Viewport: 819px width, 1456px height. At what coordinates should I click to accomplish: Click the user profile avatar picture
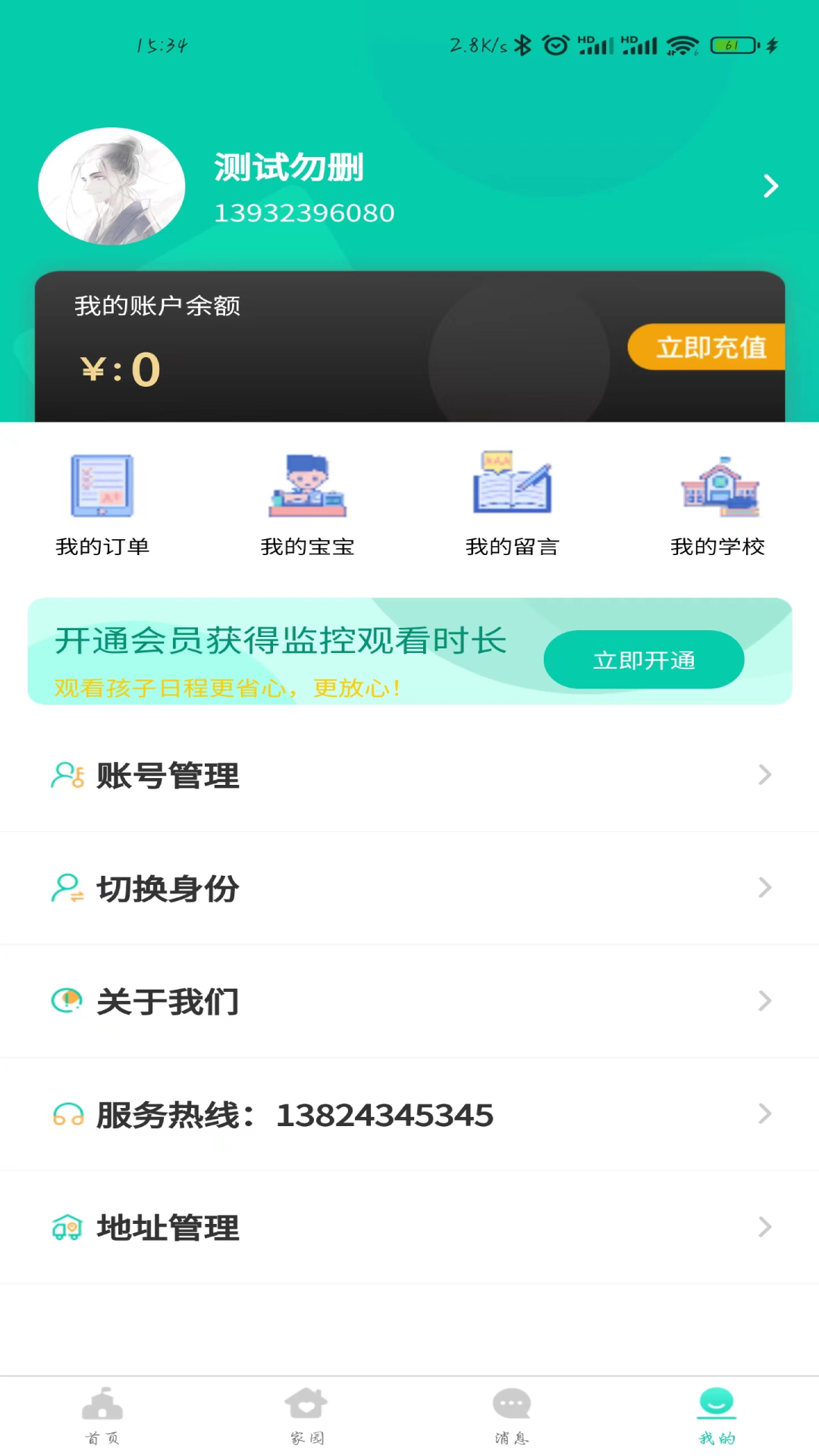click(111, 186)
